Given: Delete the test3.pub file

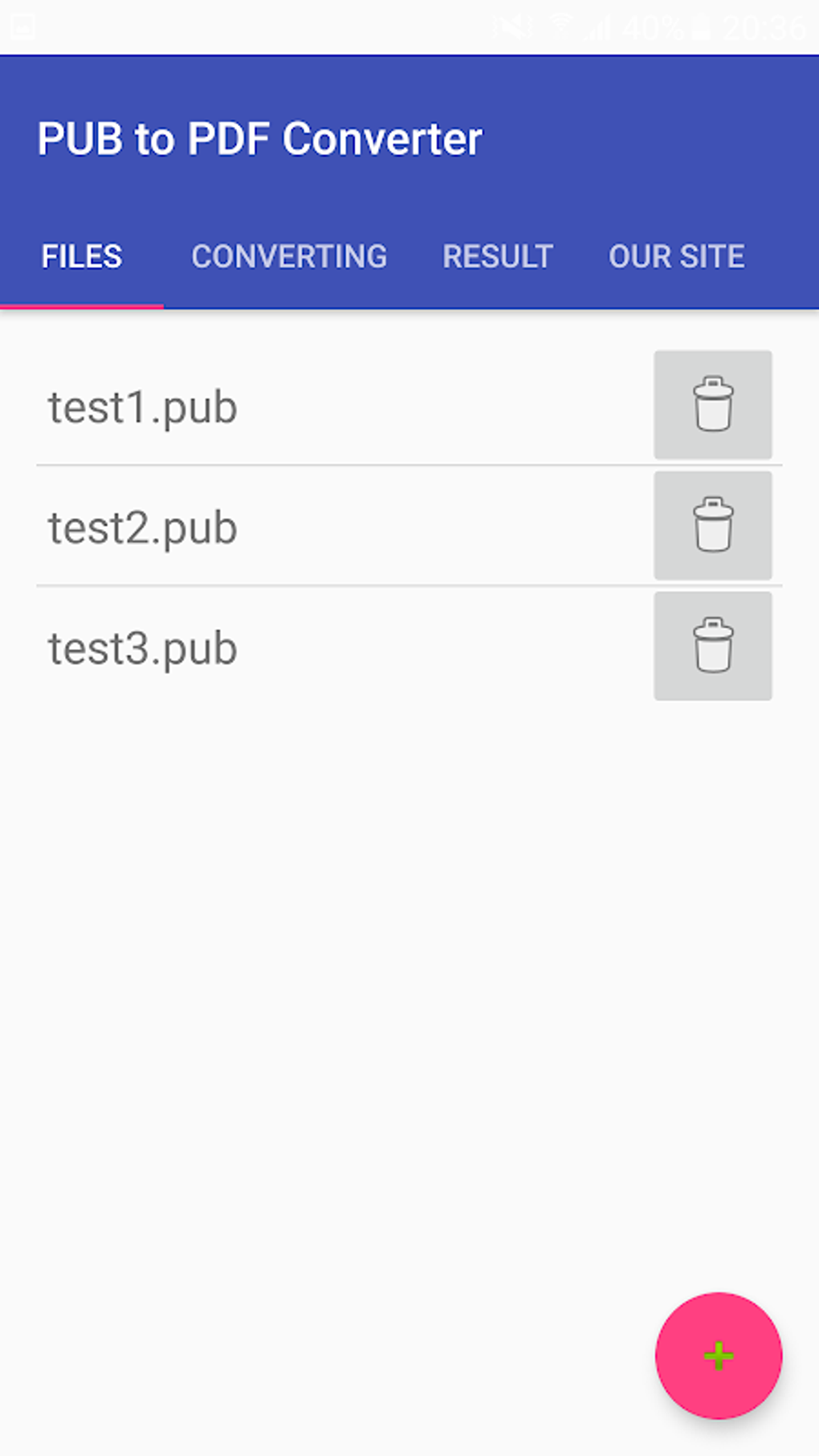Looking at the screenshot, I should [x=712, y=646].
